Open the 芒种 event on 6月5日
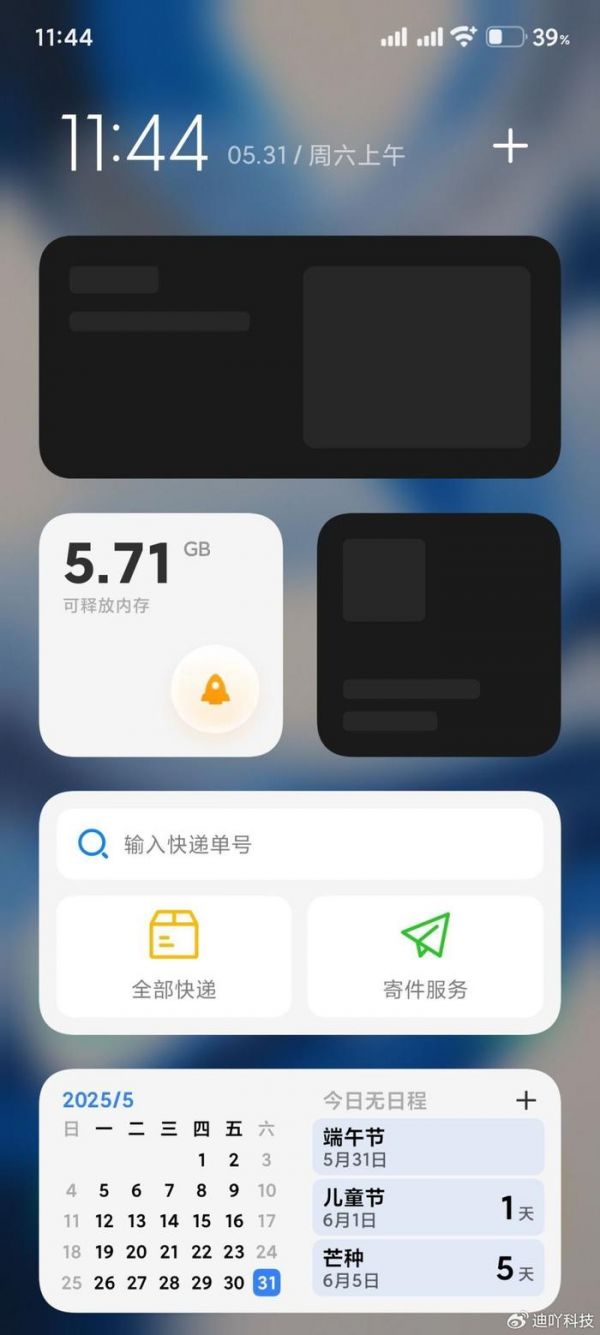The height and width of the screenshot is (1335, 600). click(x=428, y=1267)
